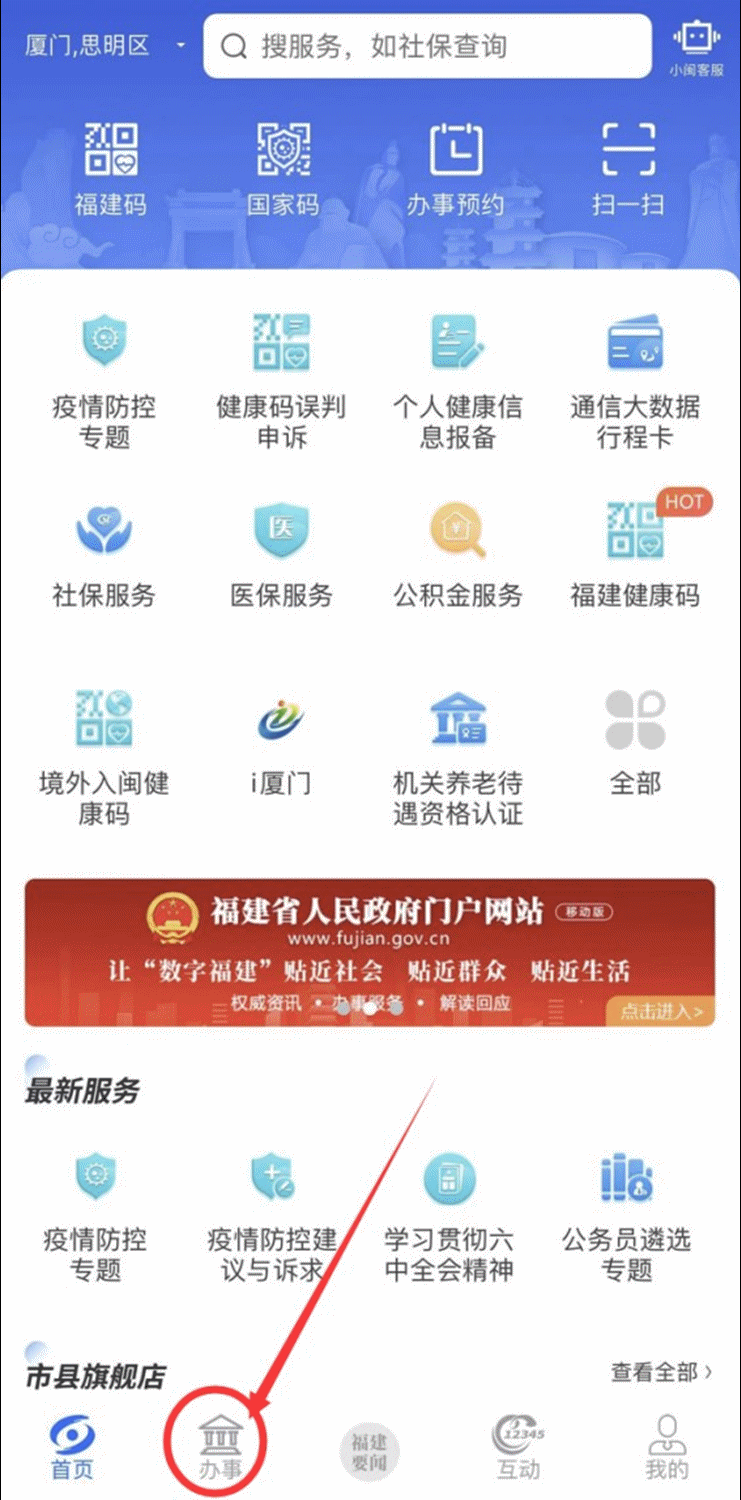Open the location dropdown 厦门,思明区
This screenshot has width=741, height=1500.
[105, 46]
